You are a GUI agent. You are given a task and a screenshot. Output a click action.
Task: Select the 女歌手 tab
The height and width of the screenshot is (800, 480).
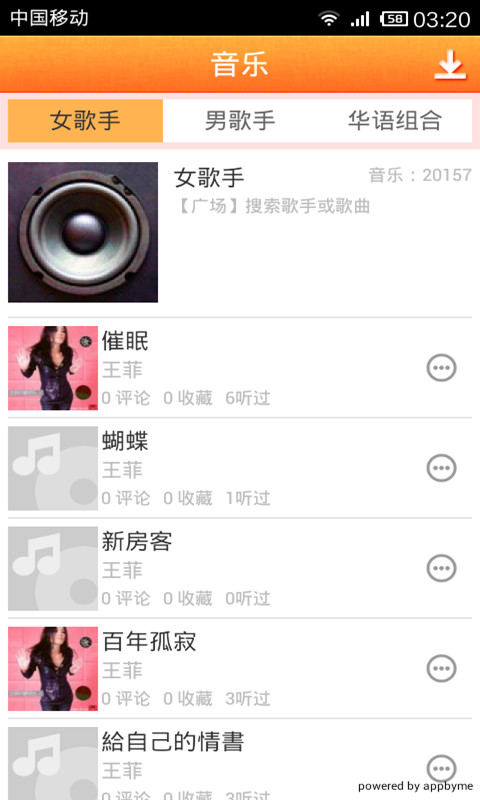coord(85,121)
